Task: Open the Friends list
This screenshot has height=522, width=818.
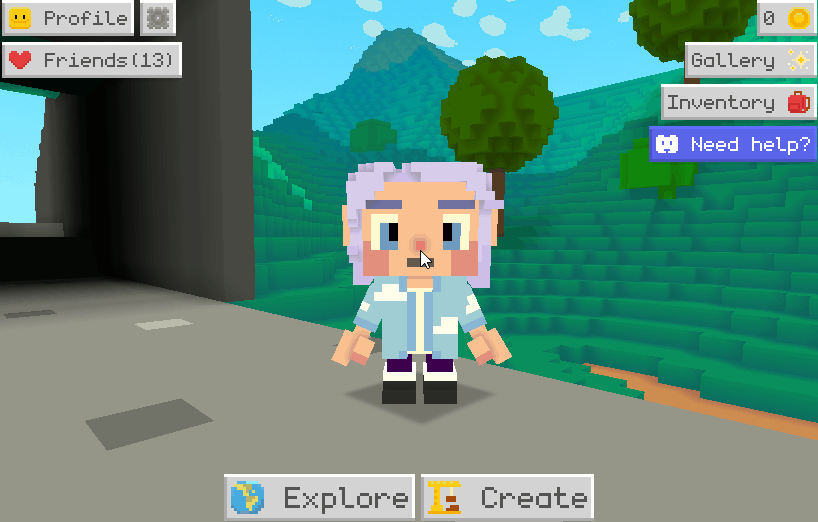Action: pos(92,60)
